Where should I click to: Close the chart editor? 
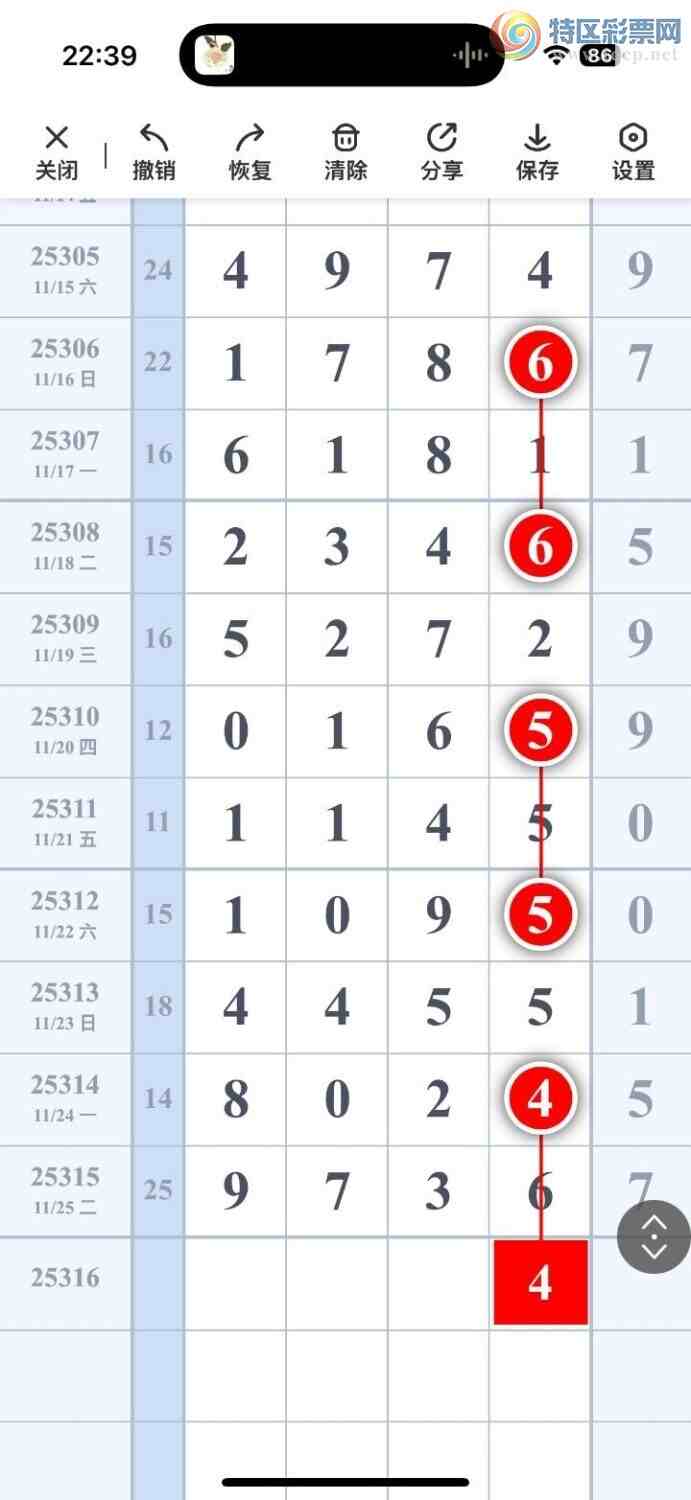tap(57, 152)
